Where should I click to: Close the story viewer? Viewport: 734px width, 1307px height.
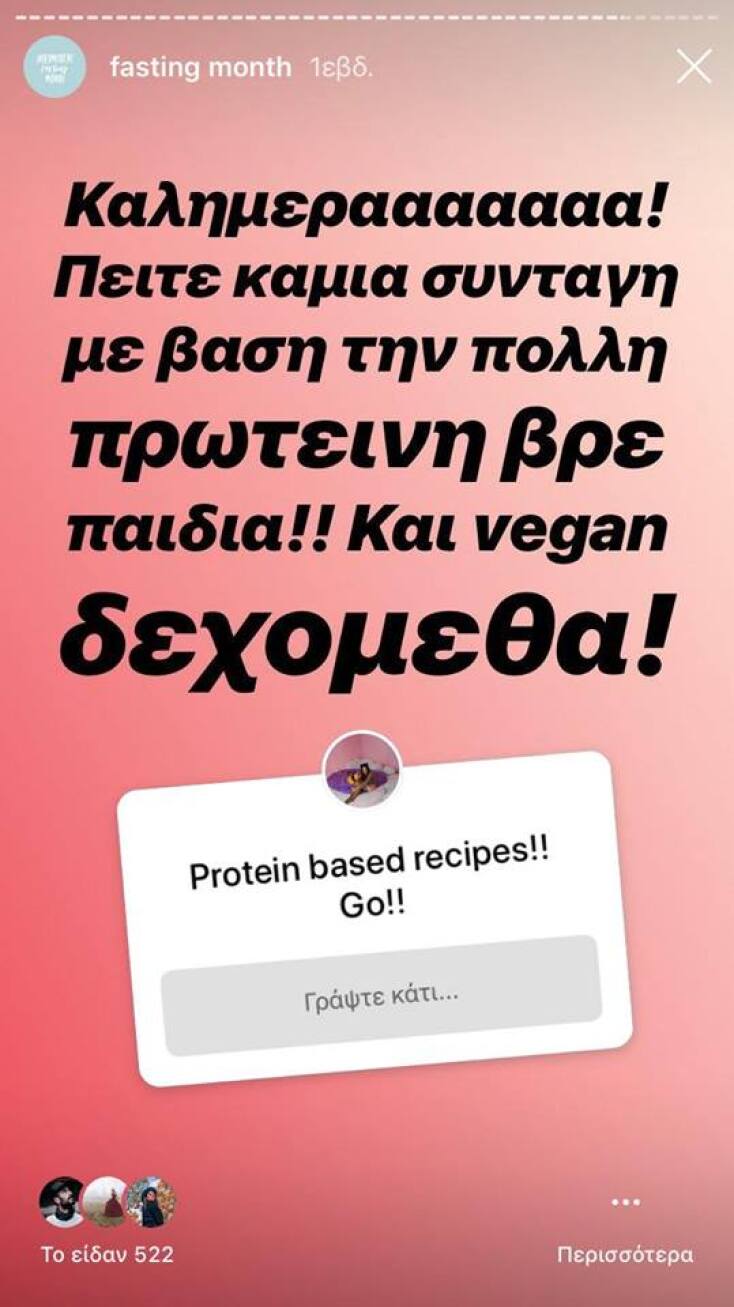tap(693, 67)
